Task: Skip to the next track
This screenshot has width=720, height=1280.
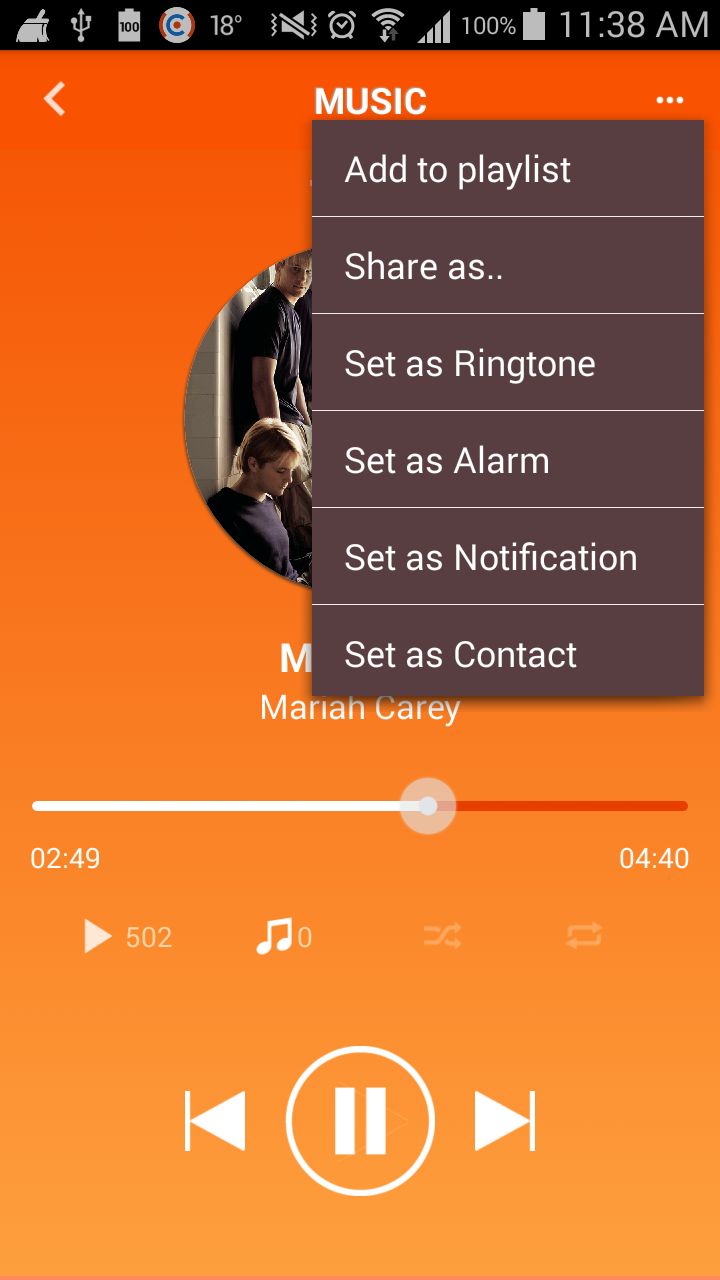Action: coord(505,1120)
